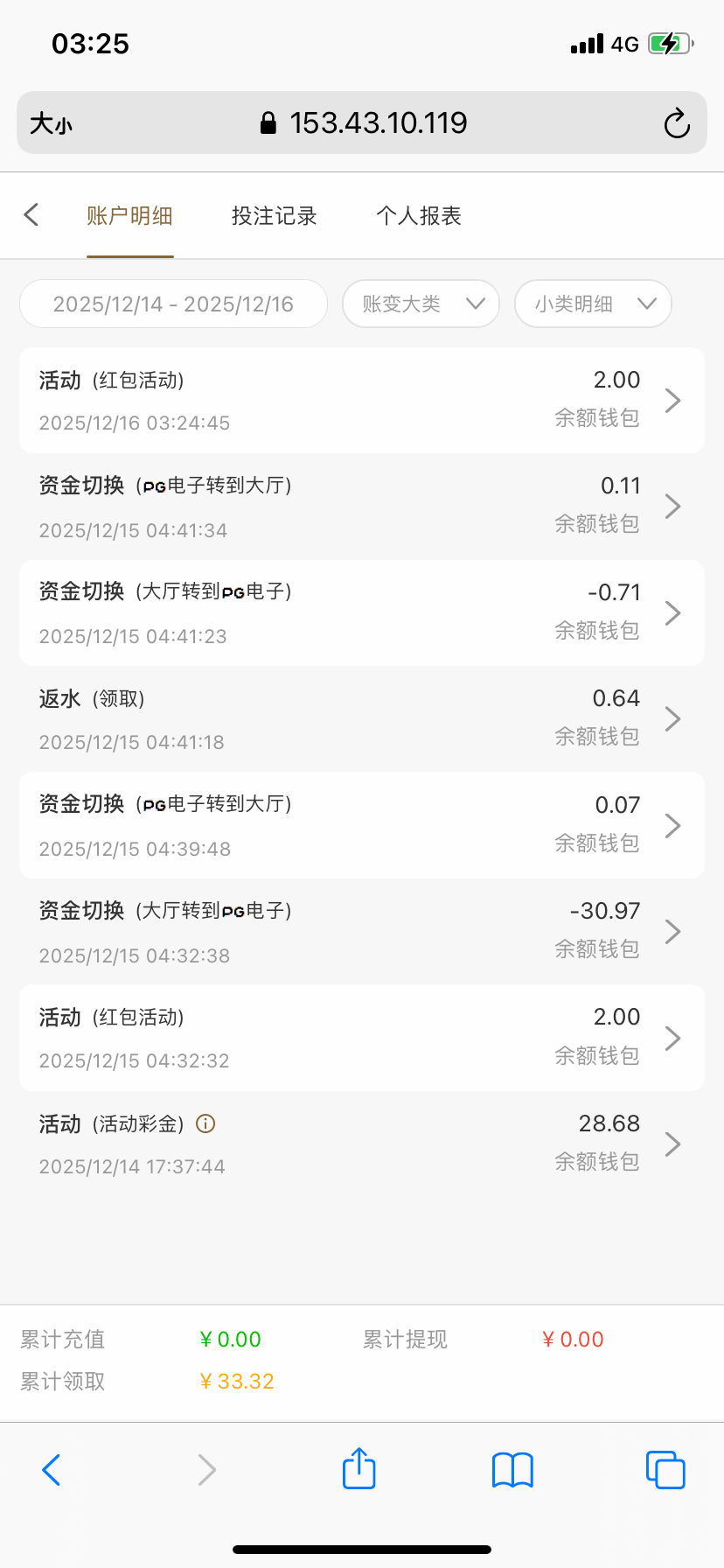Open the transfer record at 04:41:34
Image resolution: width=724 pixels, height=1568 pixels.
tap(362, 507)
